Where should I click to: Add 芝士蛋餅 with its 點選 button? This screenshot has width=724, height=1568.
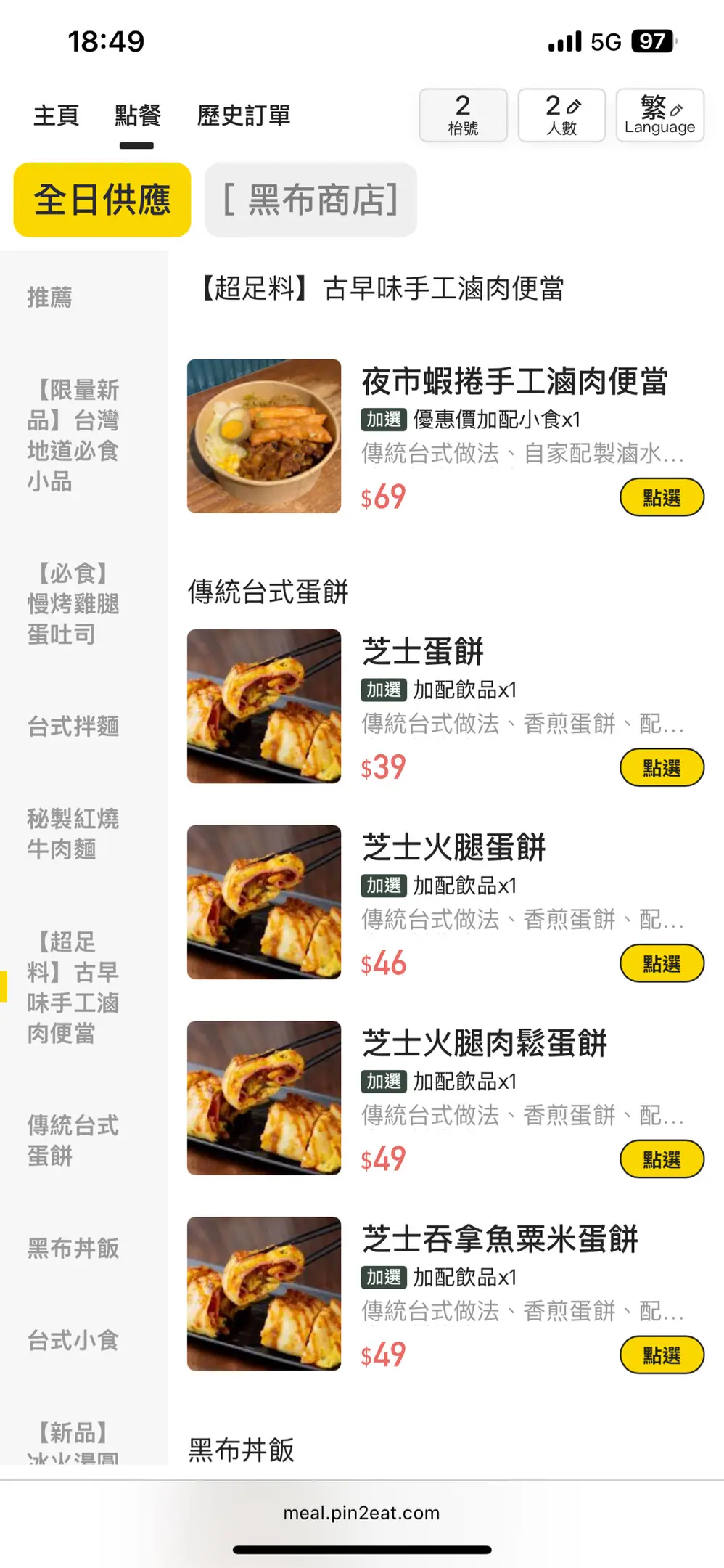[662, 768]
